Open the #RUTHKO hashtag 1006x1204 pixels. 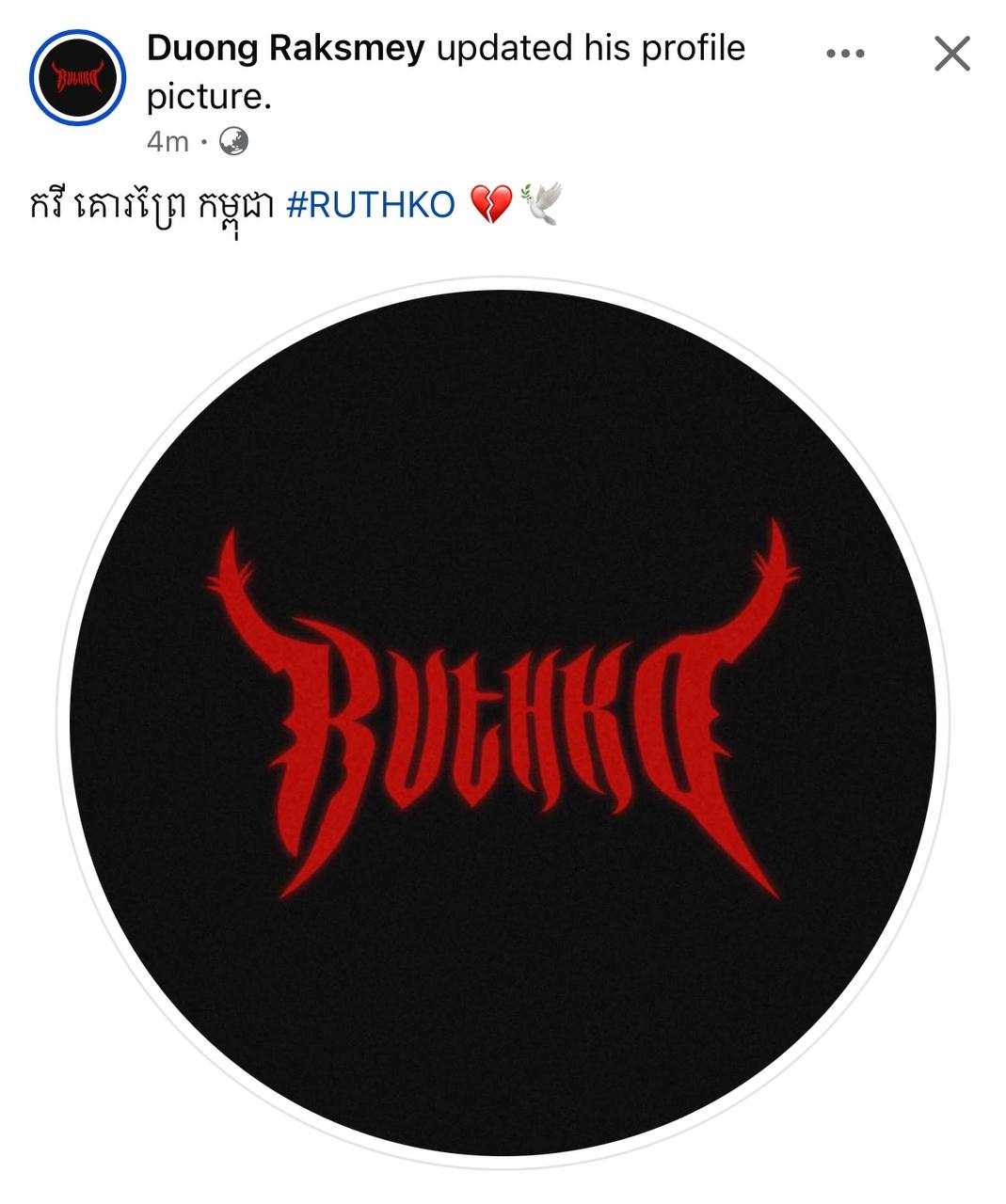pyautogui.click(x=370, y=204)
